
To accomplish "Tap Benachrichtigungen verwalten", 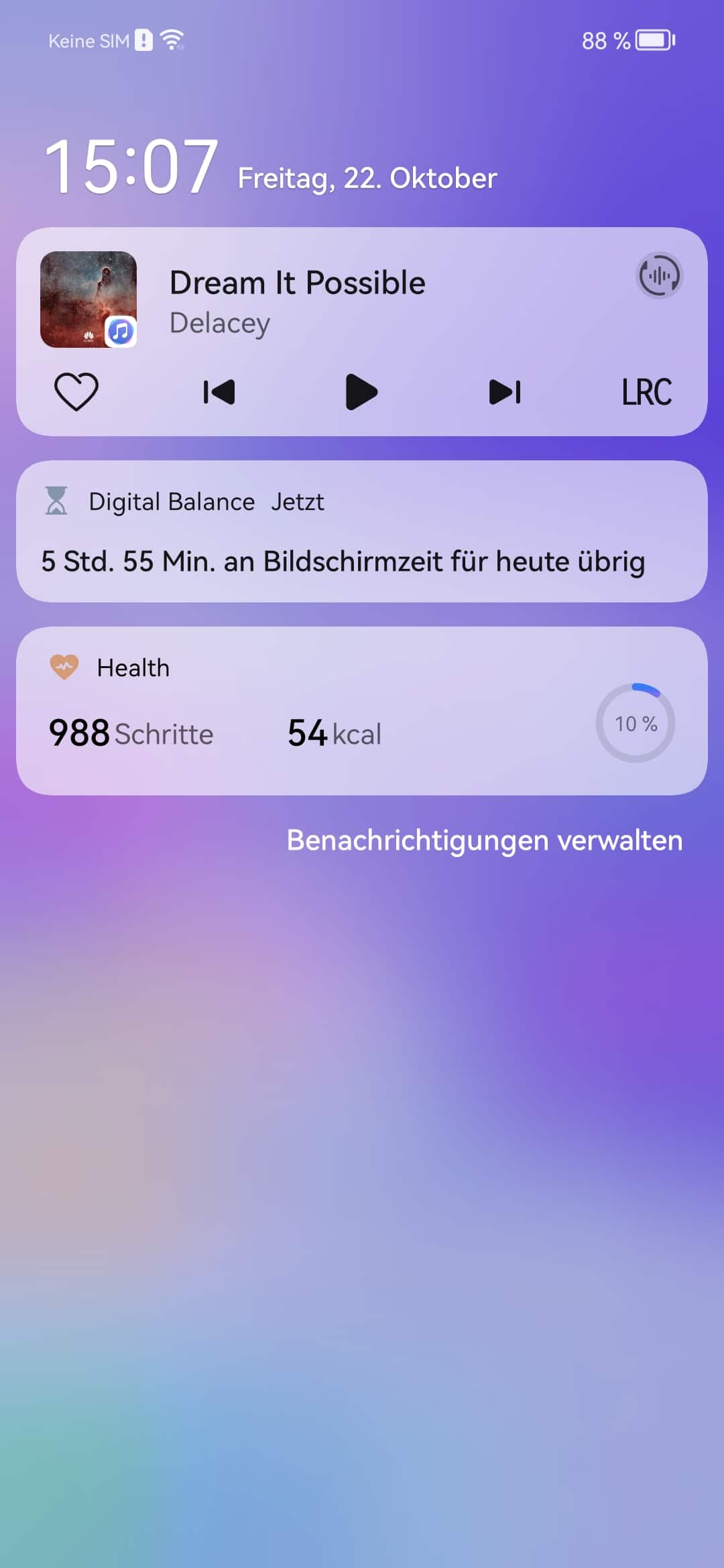I will pyautogui.click(x=485, y=840).
